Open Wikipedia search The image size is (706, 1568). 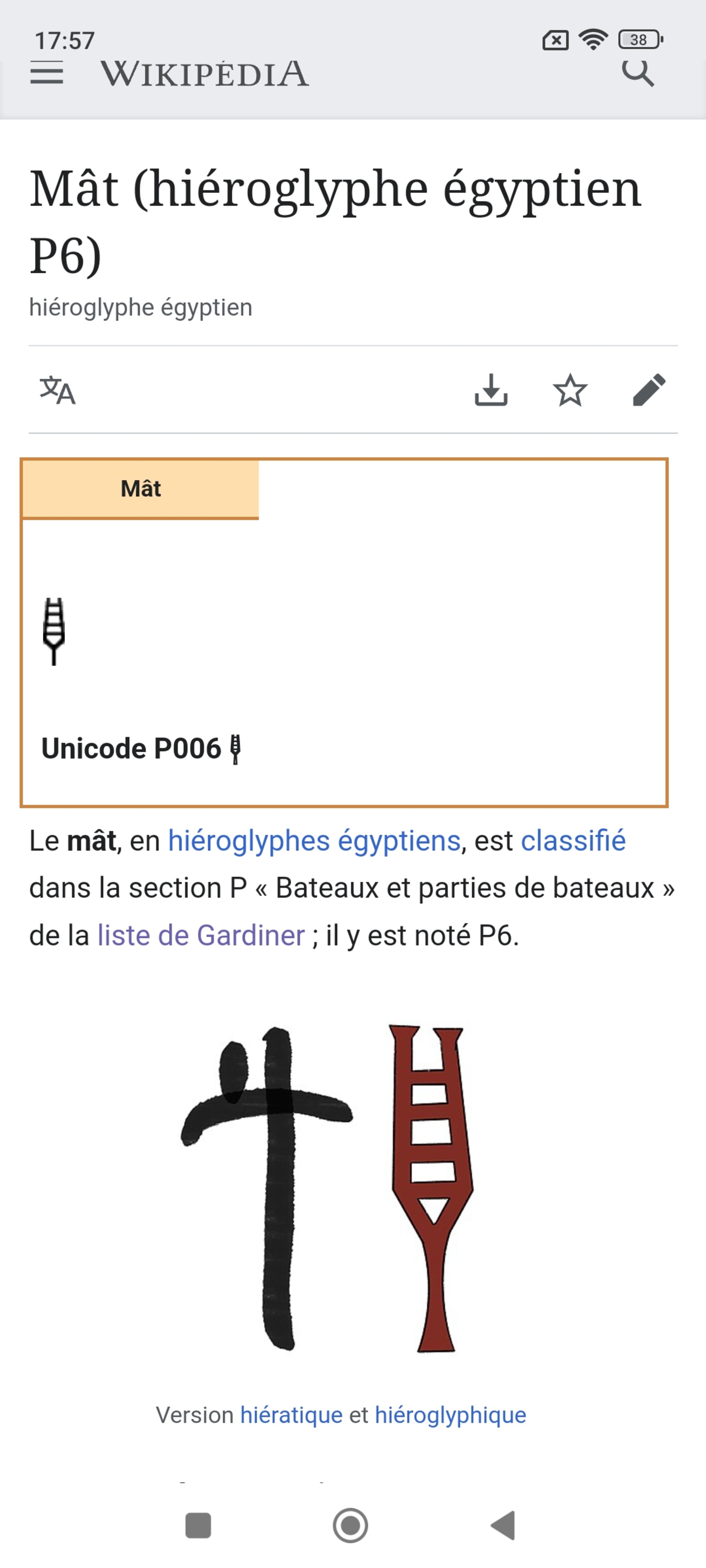637,73
